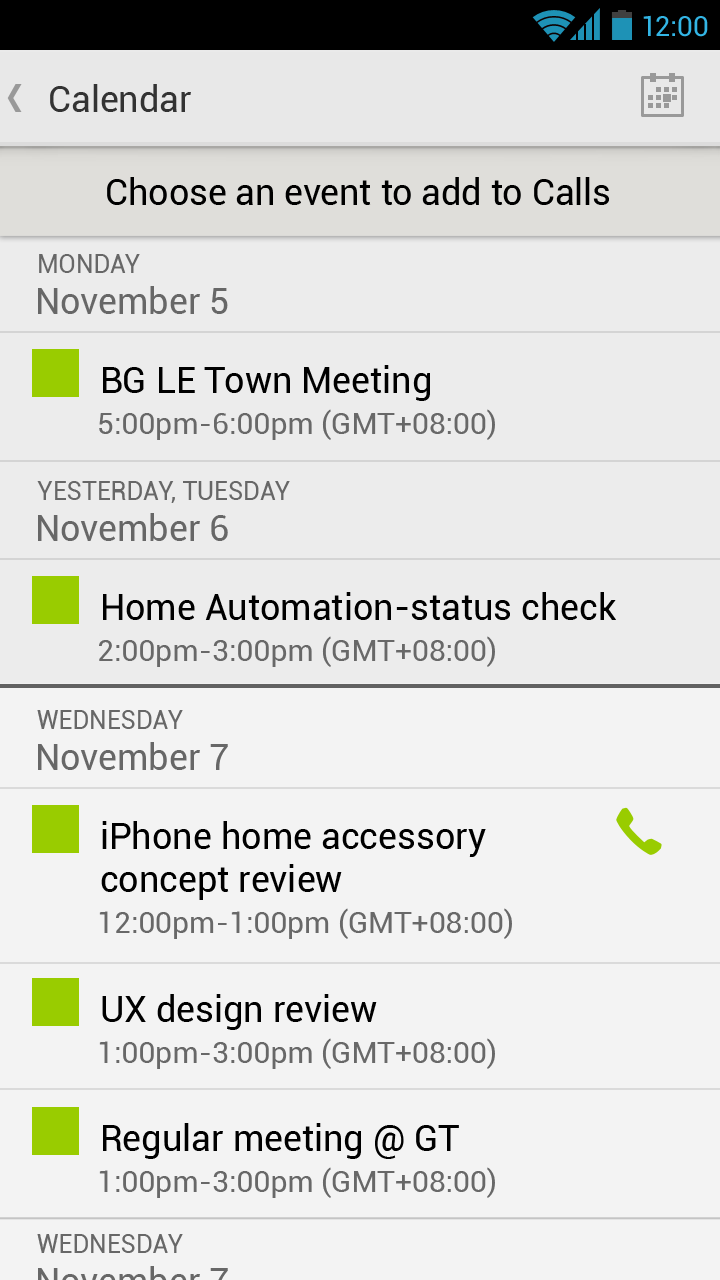Tap the Calendar title in the header

click(x=119, y=97)
